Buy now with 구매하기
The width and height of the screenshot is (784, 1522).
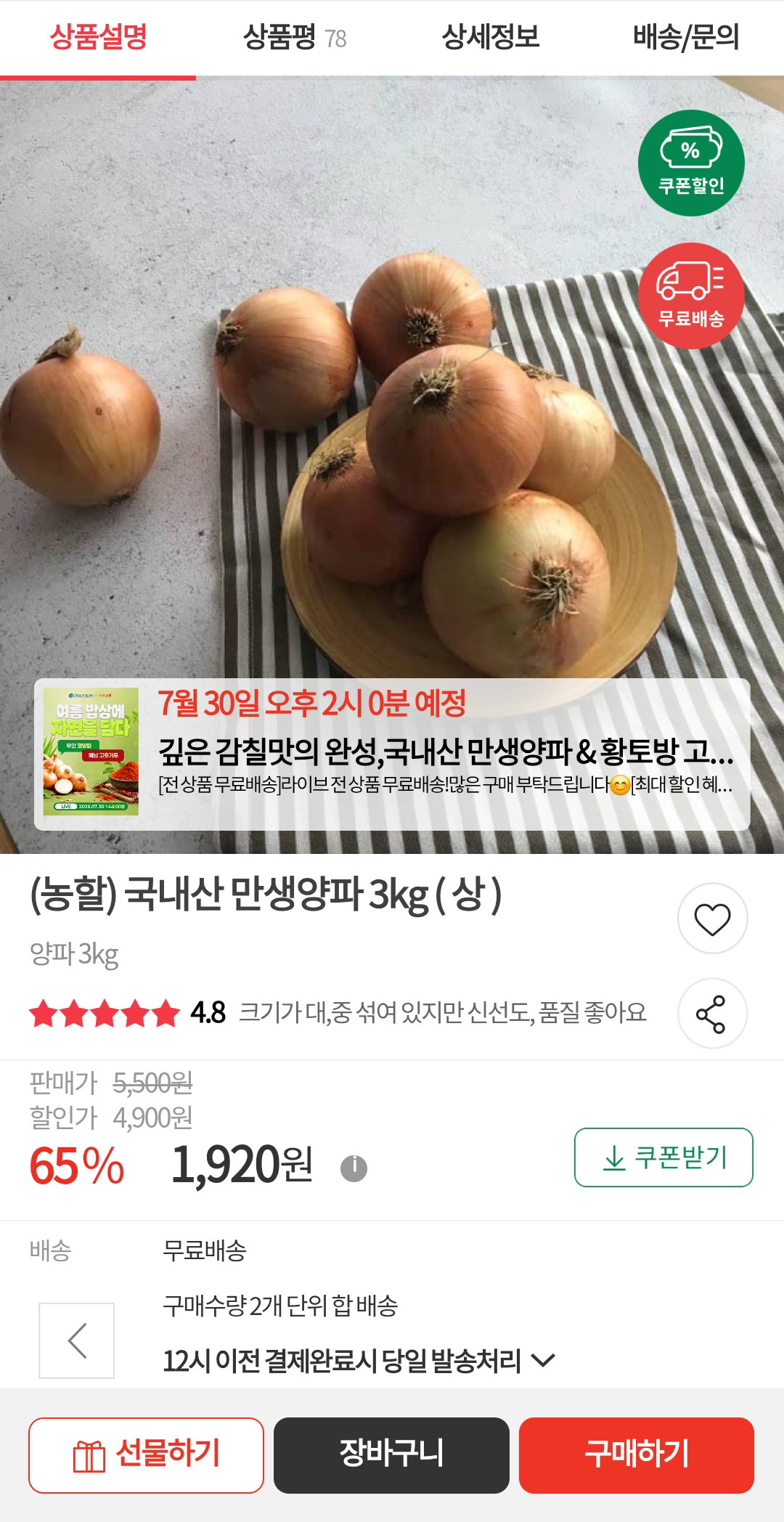[x=637, y=1455]
